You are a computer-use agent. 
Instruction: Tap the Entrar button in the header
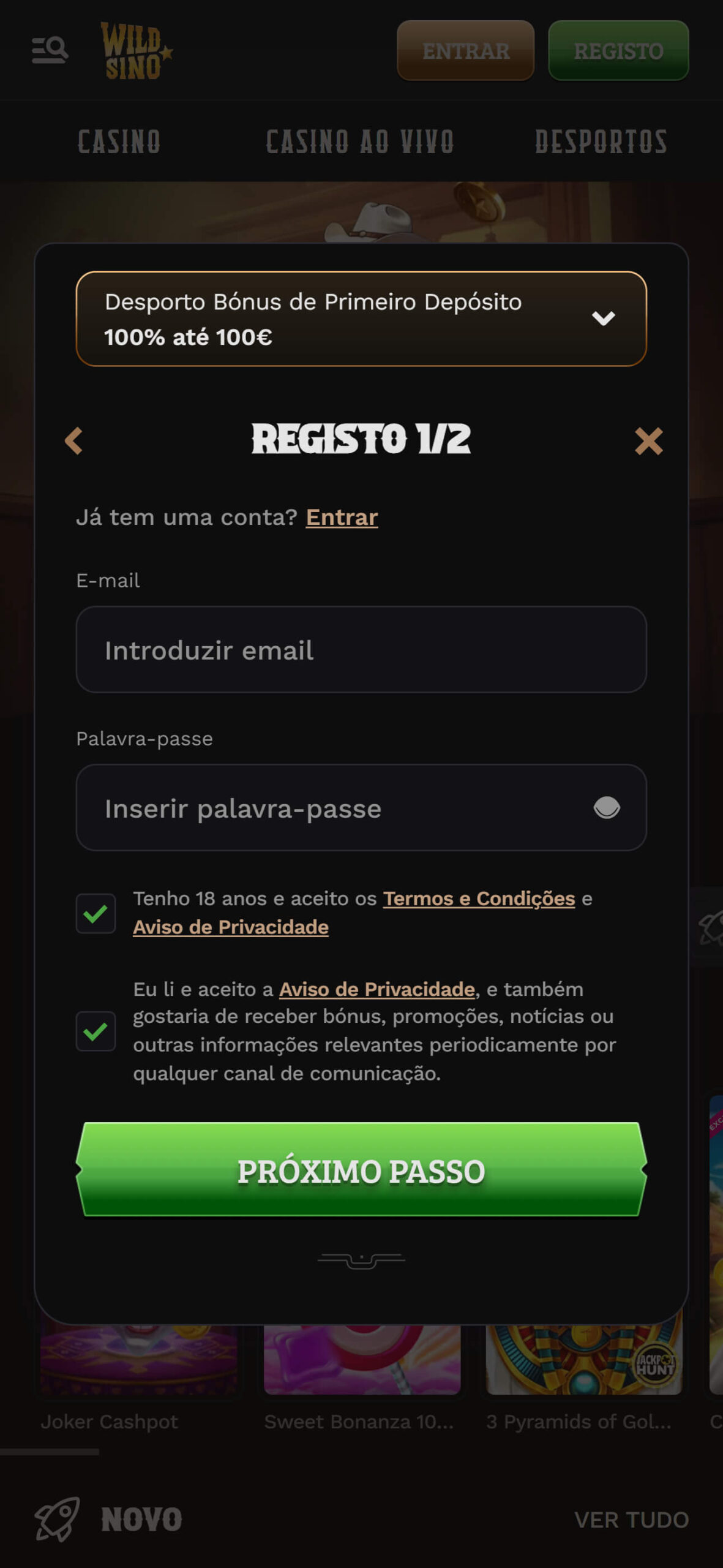click(465, 50)
